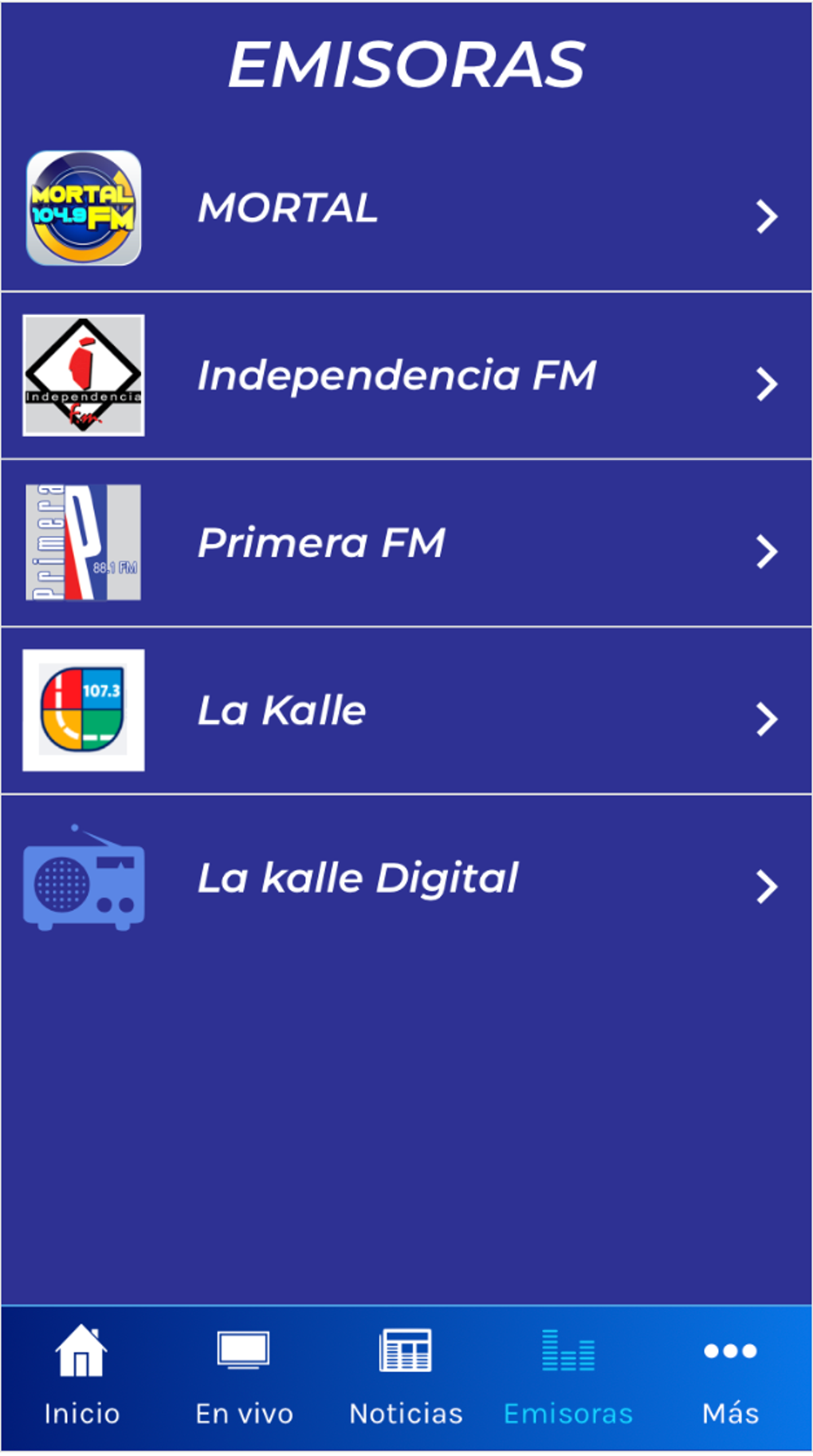Tap the La Kalle 107.3 logo
The height and width of the screenshot is (1456, 813).
(84, 709)
